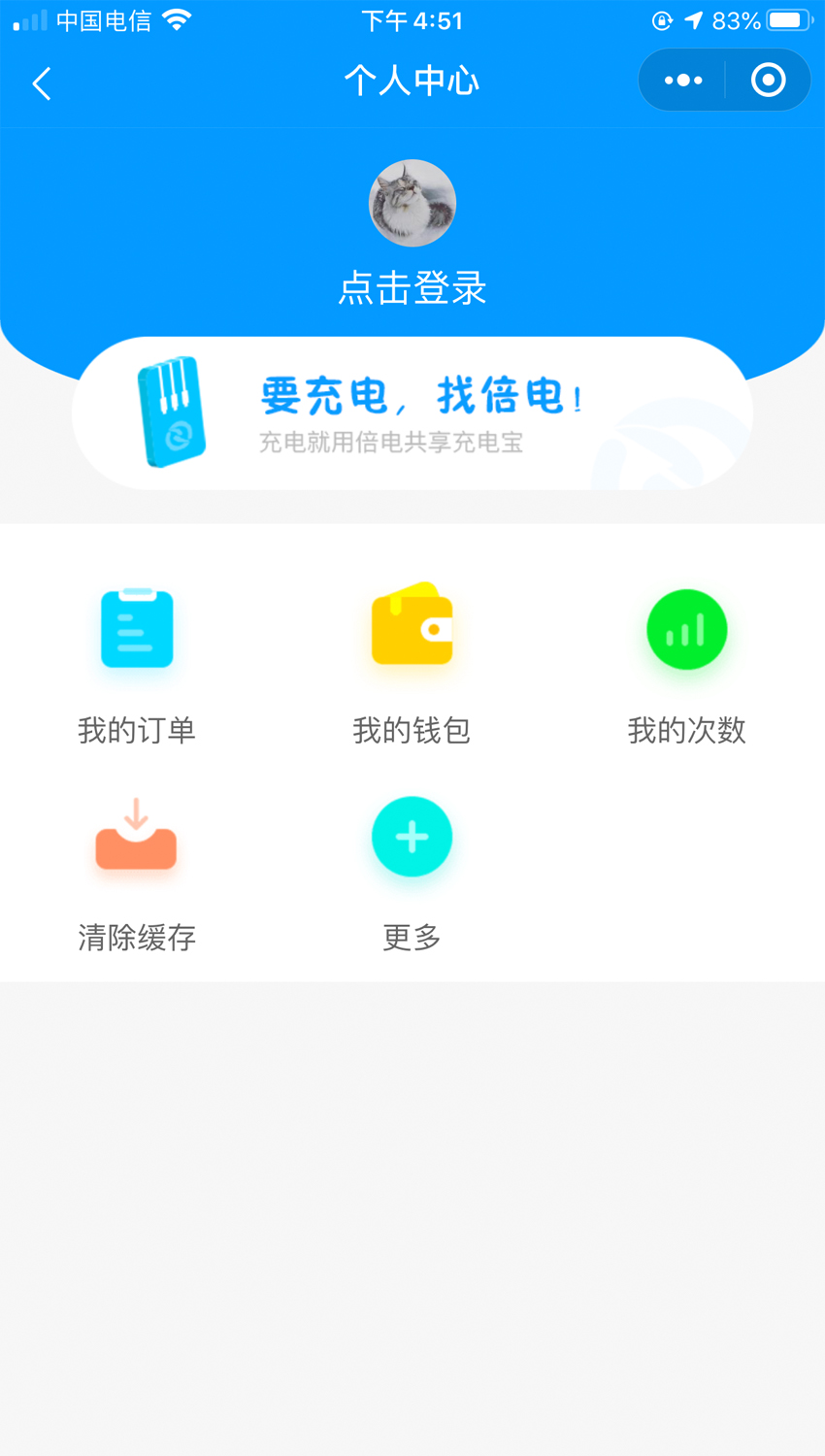The height and width of the screenshot is (1456, 825).
Task: Tap the teal plus More icon
Action: tap(412, 836)
